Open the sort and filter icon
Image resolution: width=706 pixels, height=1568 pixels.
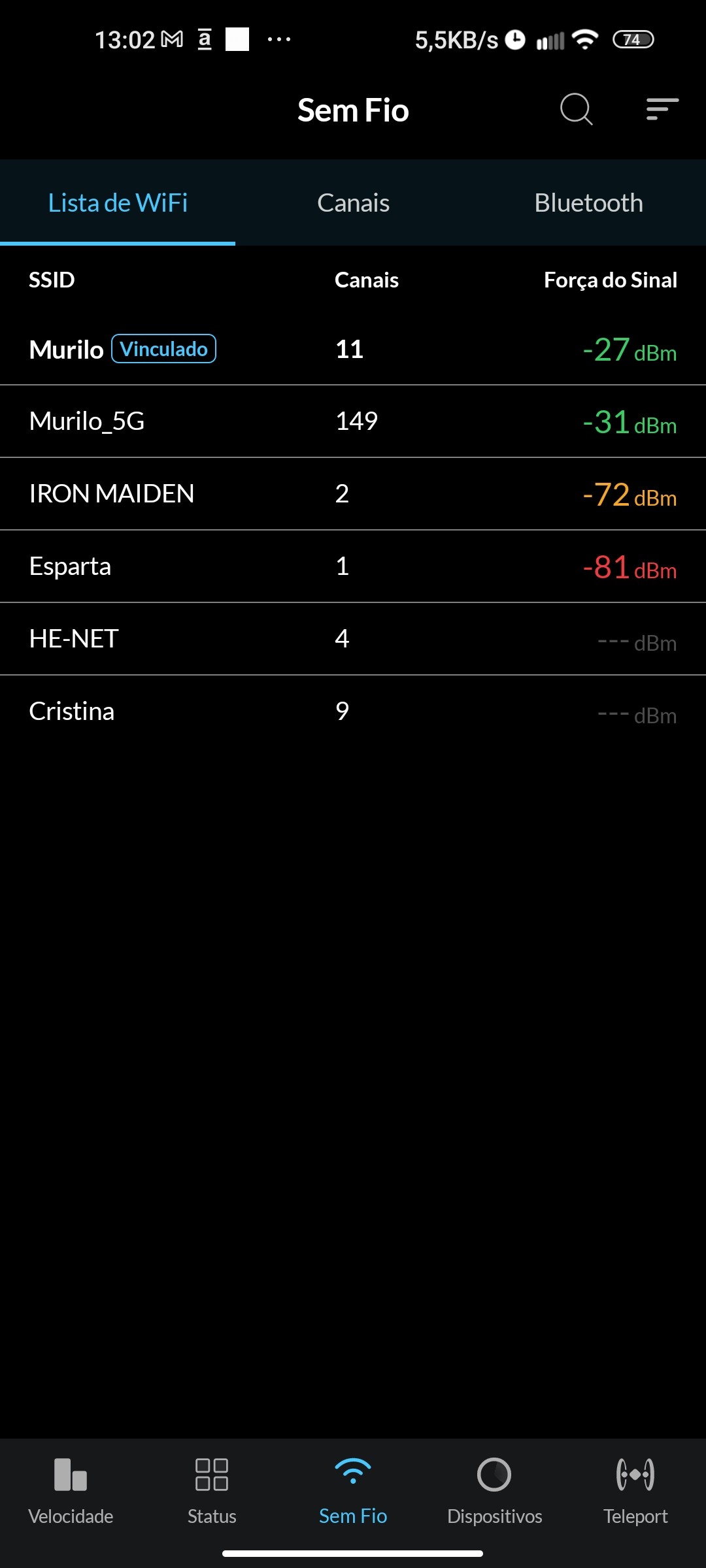click(x=662, y=109)
